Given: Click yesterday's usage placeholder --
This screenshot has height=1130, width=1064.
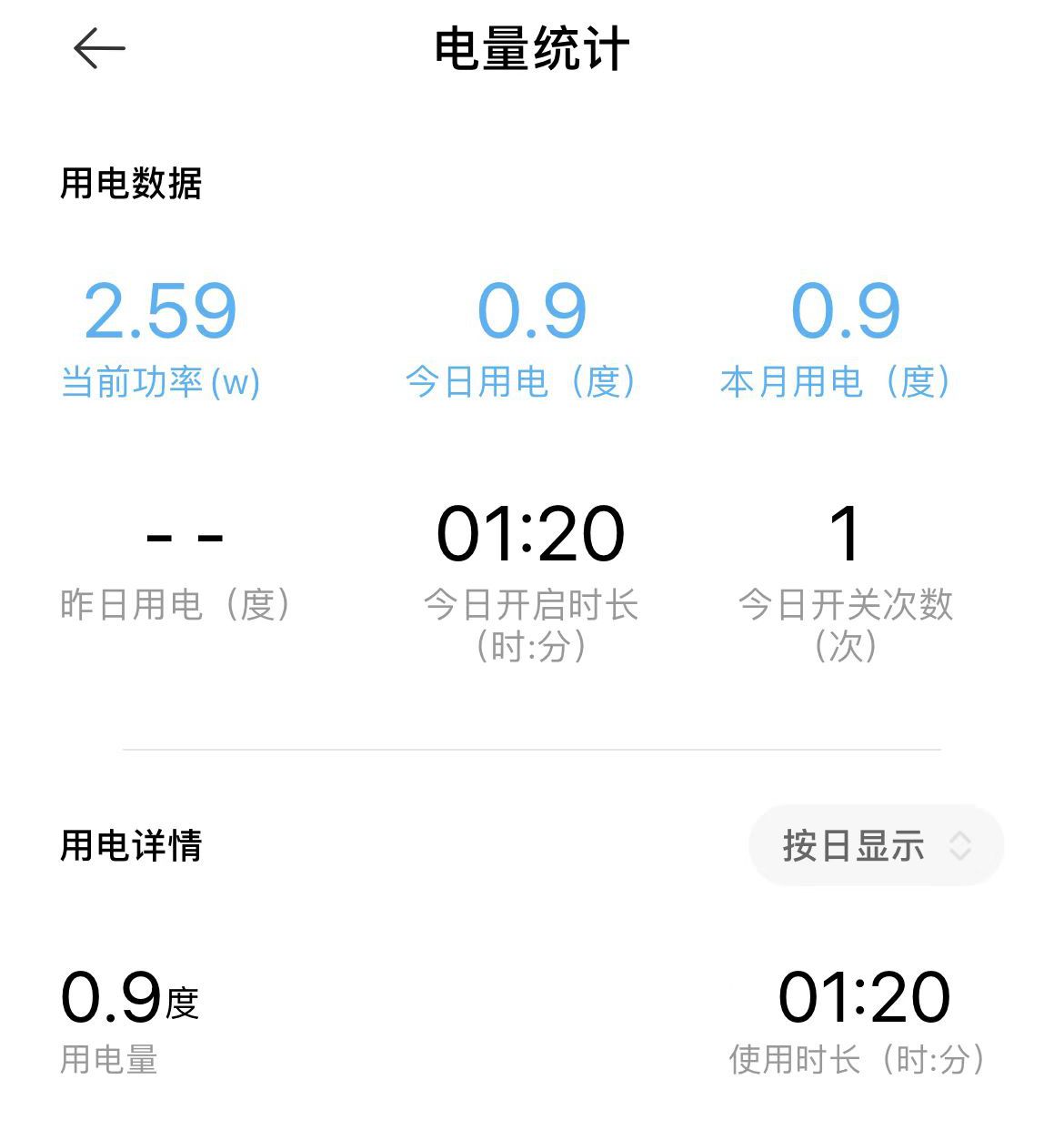Looking at the screenshot, I should tap(182, 539).
